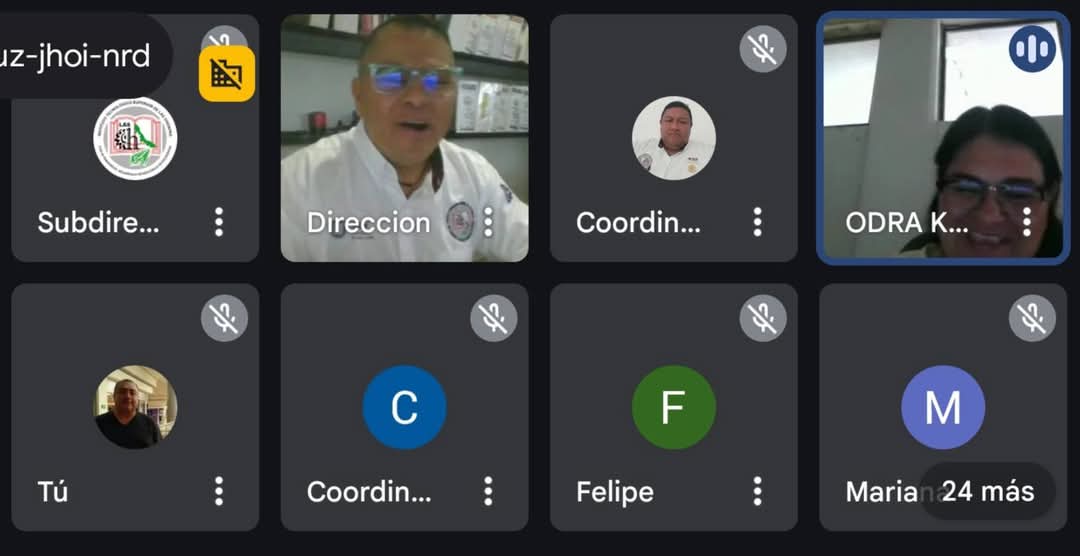Viewport: 1080px width, 556px height.
Task: Tap the yellow icon near the meeting code
Action: pos(227,74)
